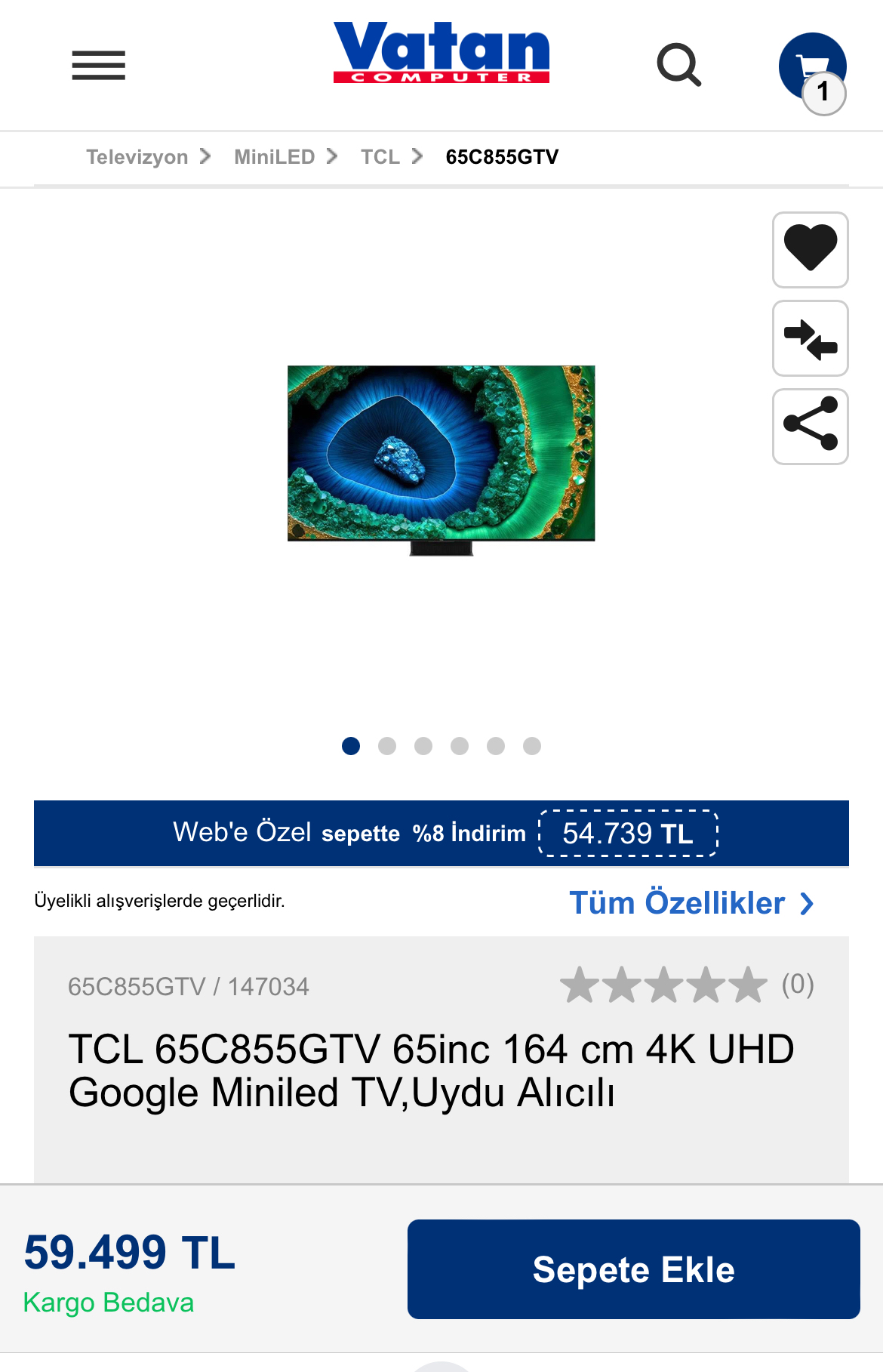
Task: Open the hamburger menu
Action: click(x=99, y=65)
